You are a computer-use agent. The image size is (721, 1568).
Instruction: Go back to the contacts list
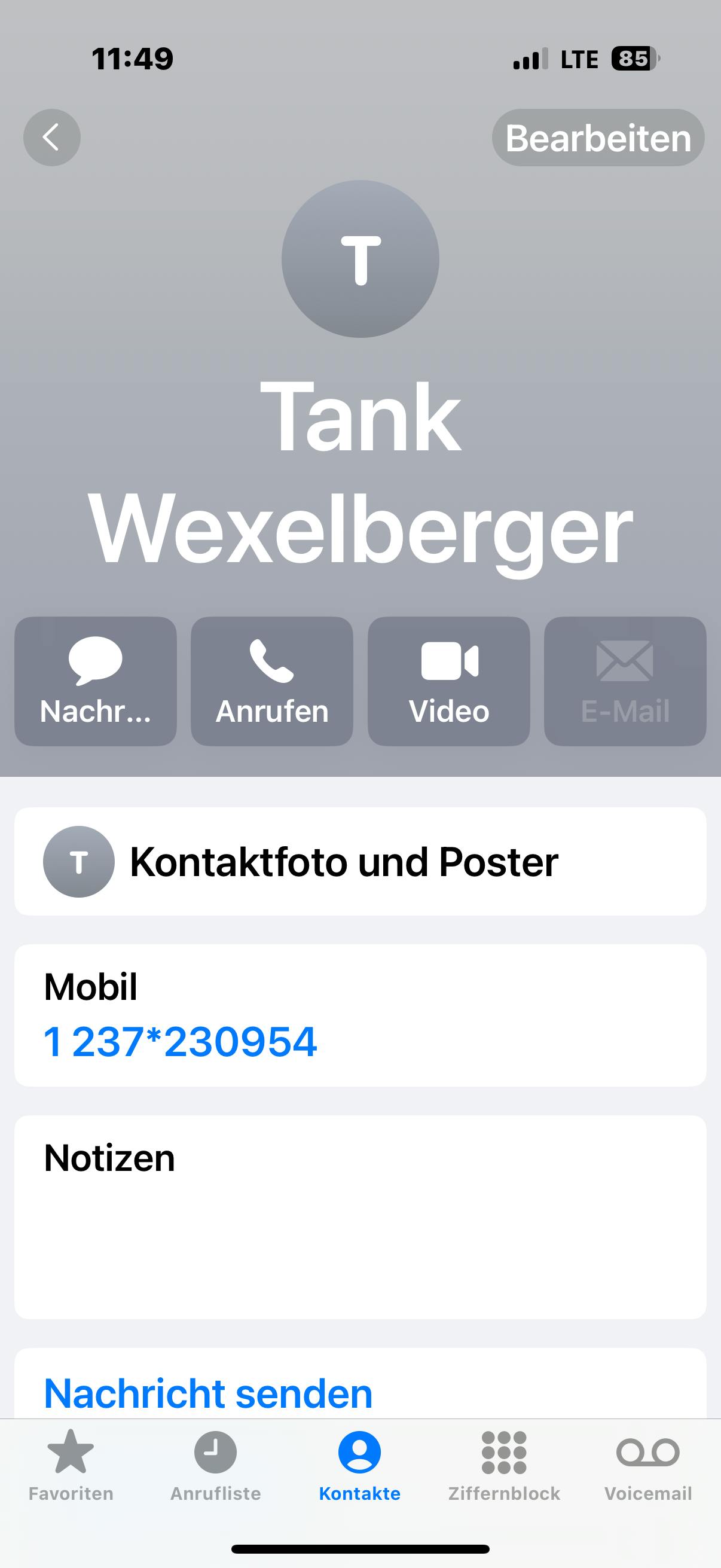click(x=52, y=138)
